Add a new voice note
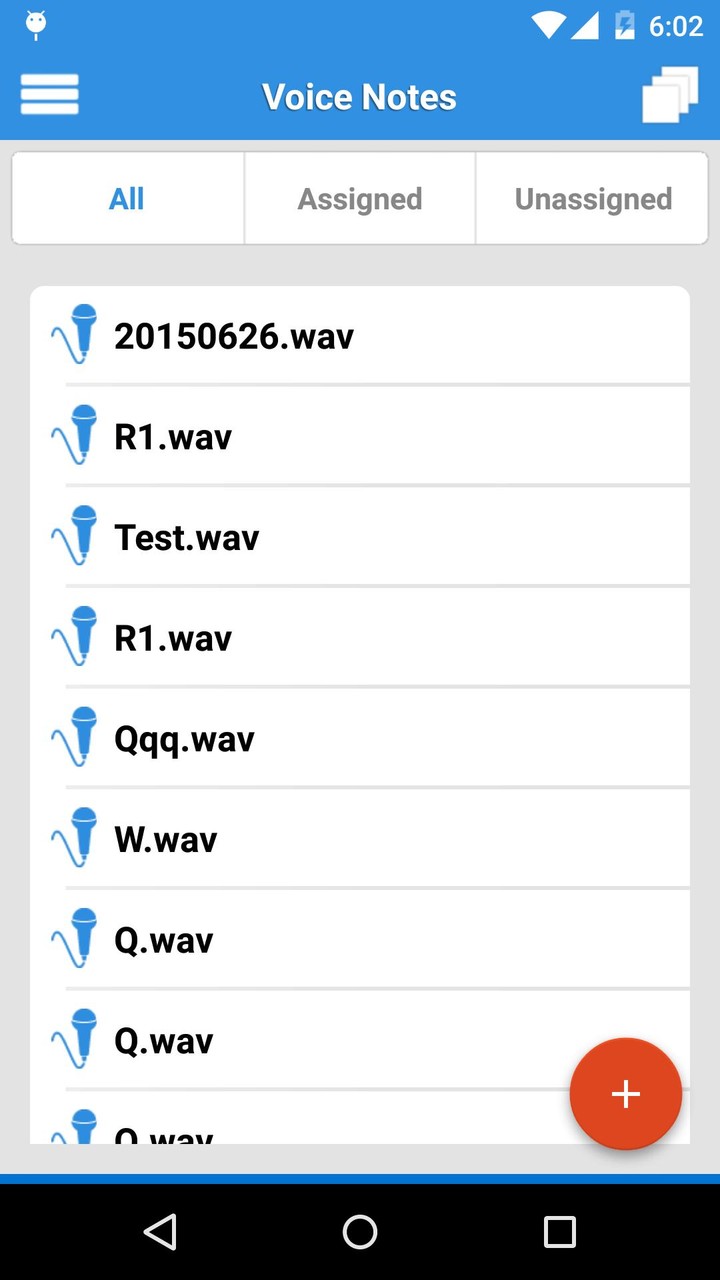 (625, 1094)
